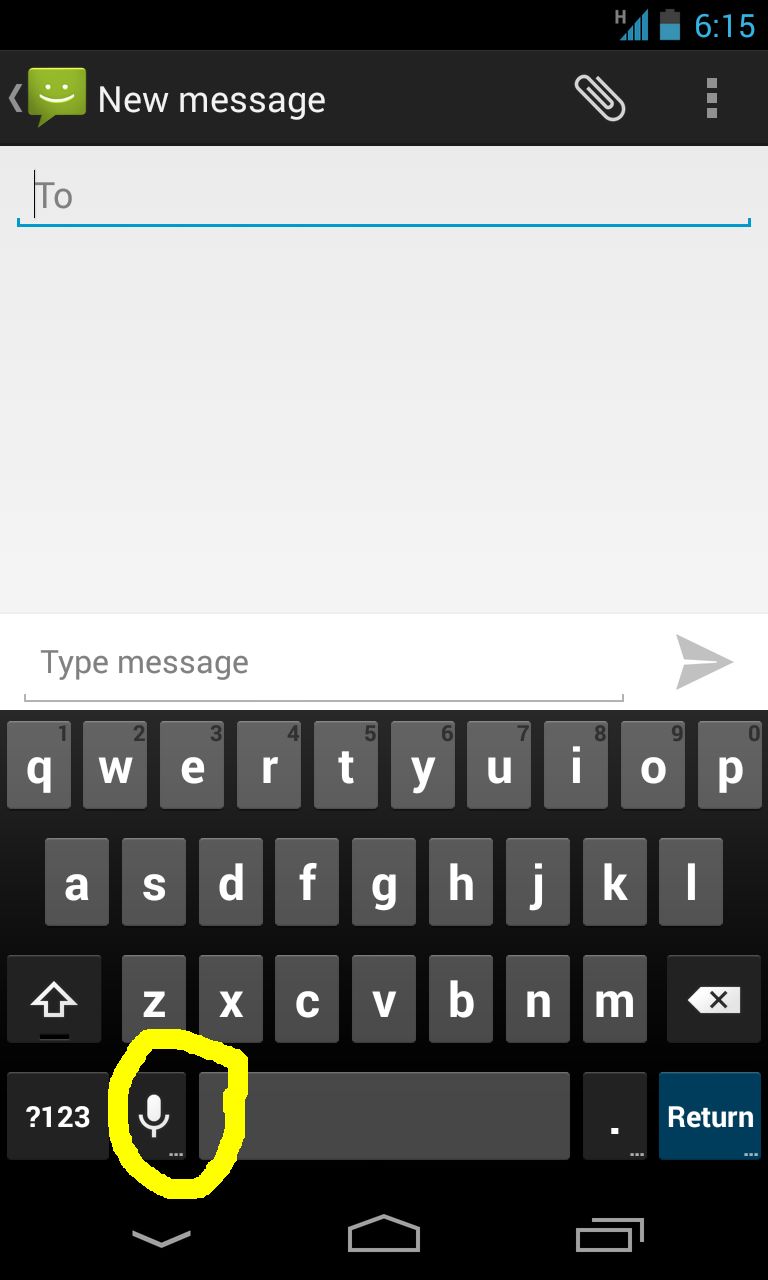Focus the To recipient field

click(x=384, y=196)
